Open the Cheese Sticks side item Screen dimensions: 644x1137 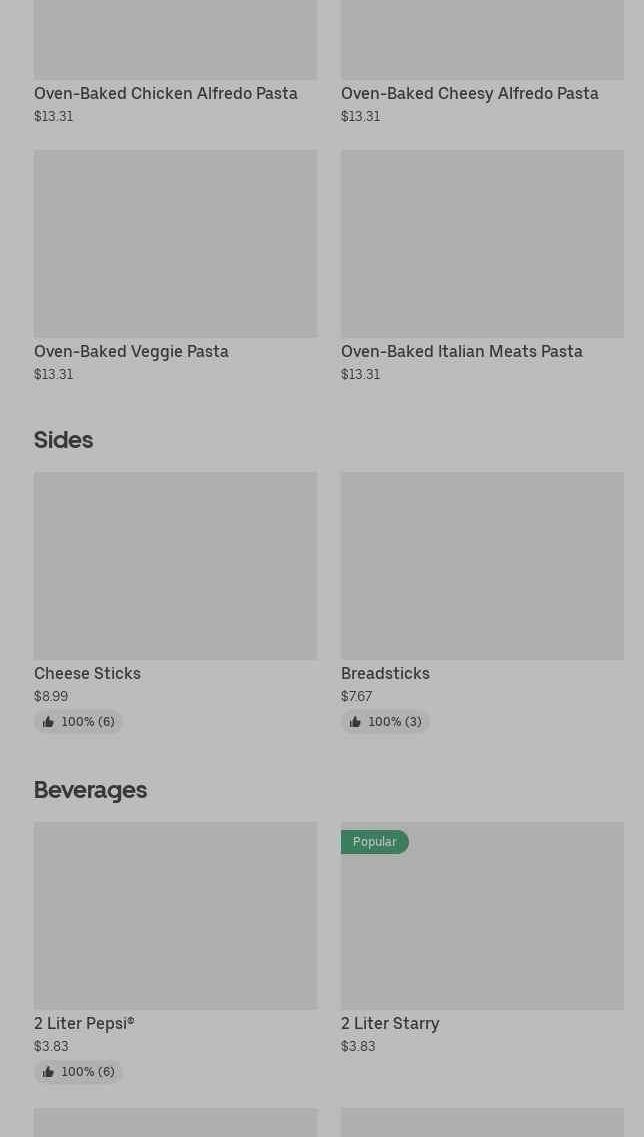click(x=175, y=603)
